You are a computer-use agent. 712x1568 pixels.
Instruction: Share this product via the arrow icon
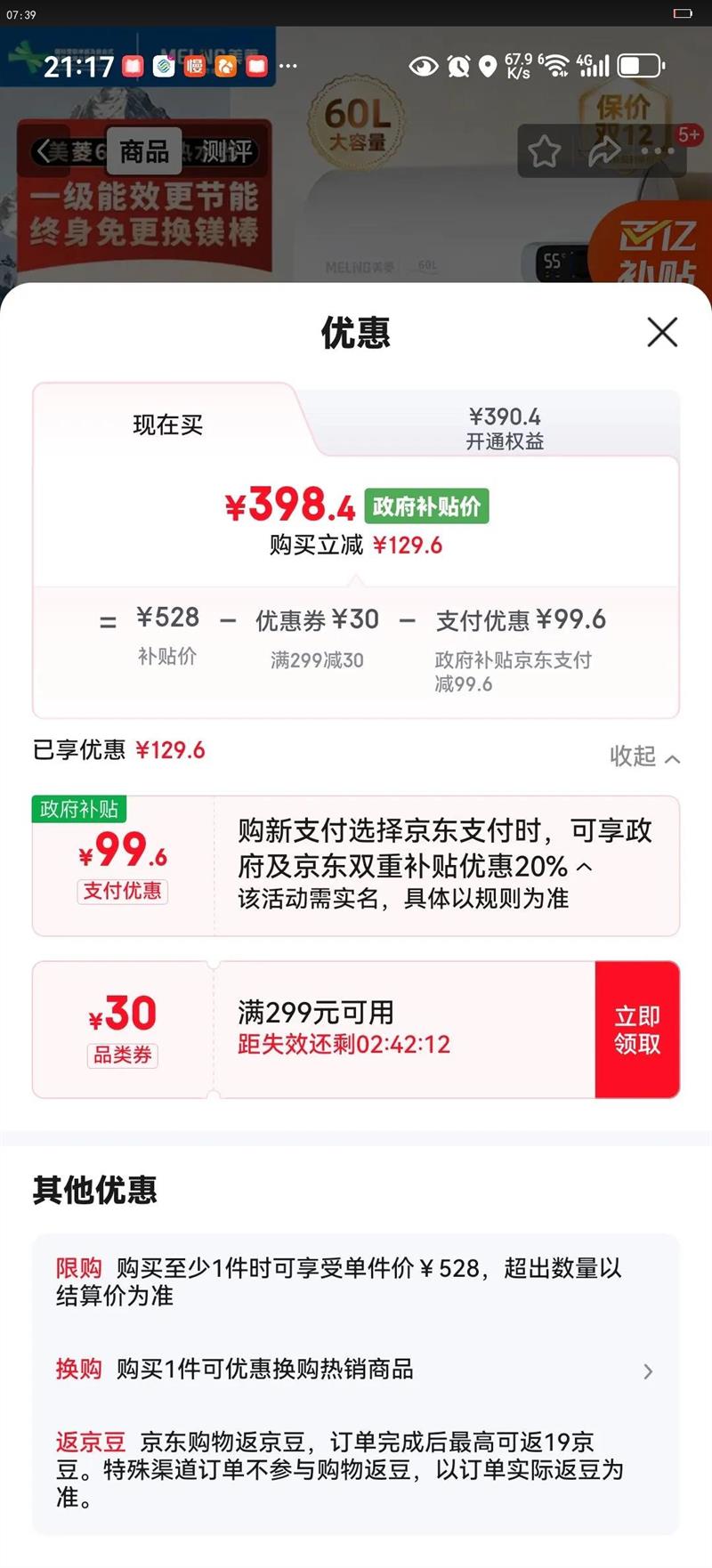click(x=604, y=151)
